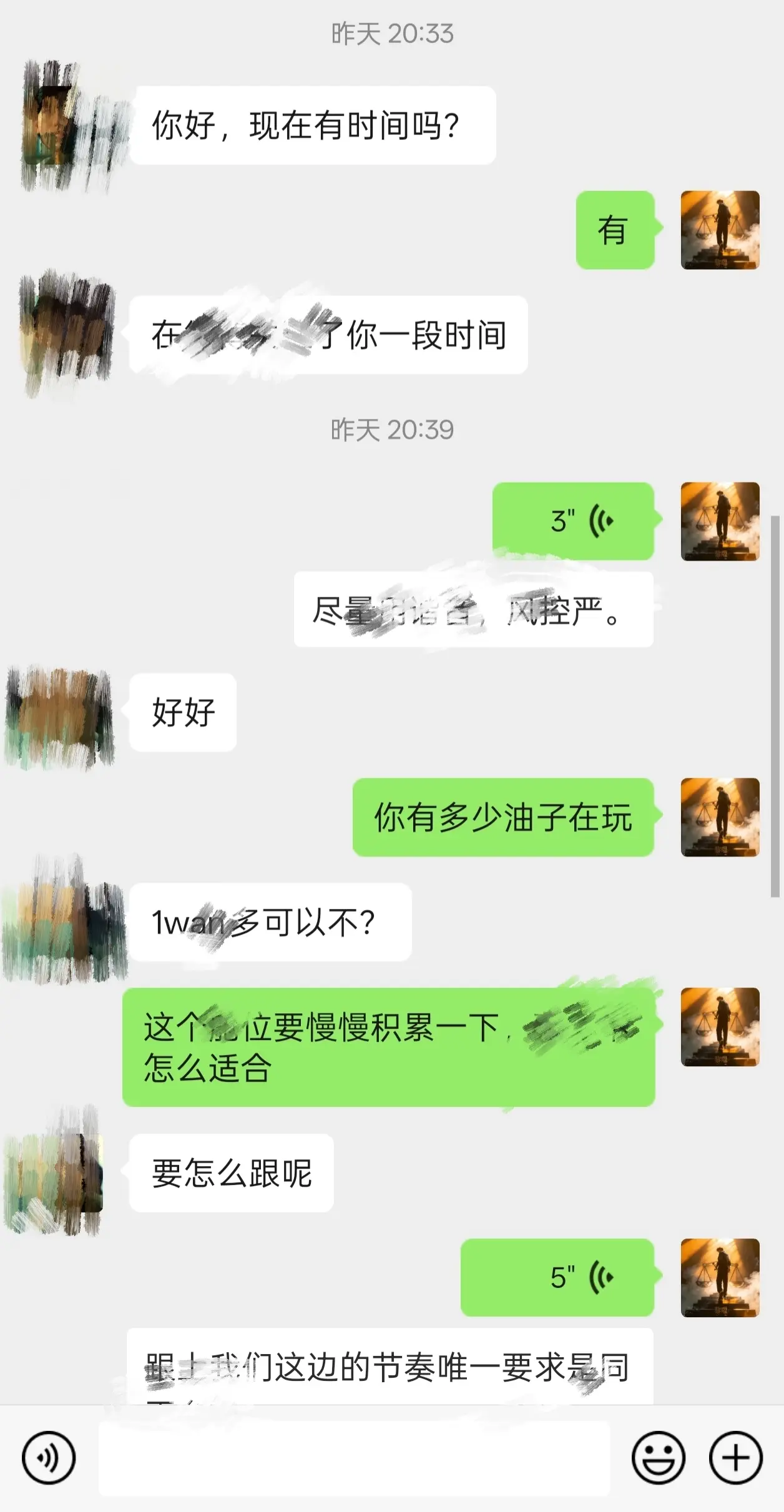Switch to voice input mode
The width and height of the screenshot is (784, 1512).
[48, 1464]
